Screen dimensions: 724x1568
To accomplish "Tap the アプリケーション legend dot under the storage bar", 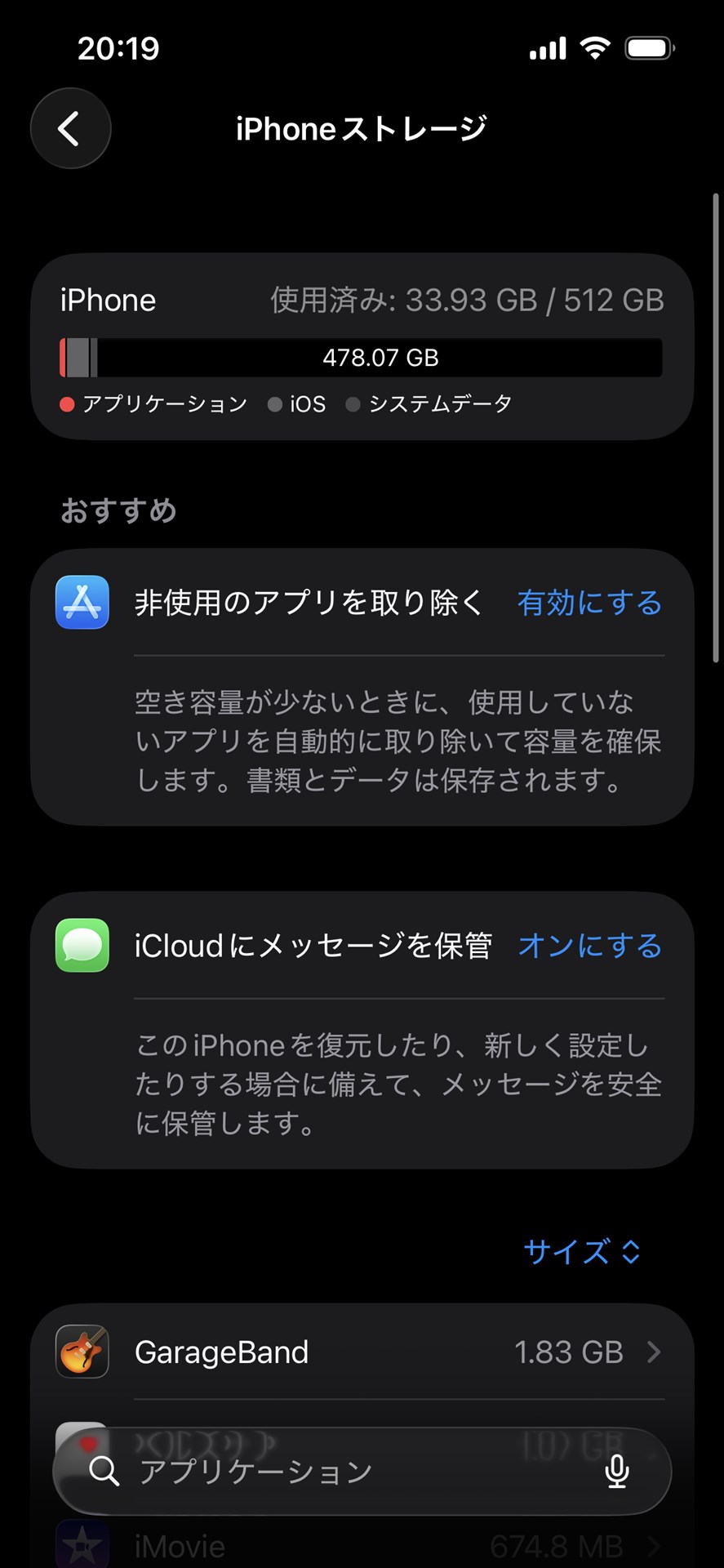I will coord(67,403).
